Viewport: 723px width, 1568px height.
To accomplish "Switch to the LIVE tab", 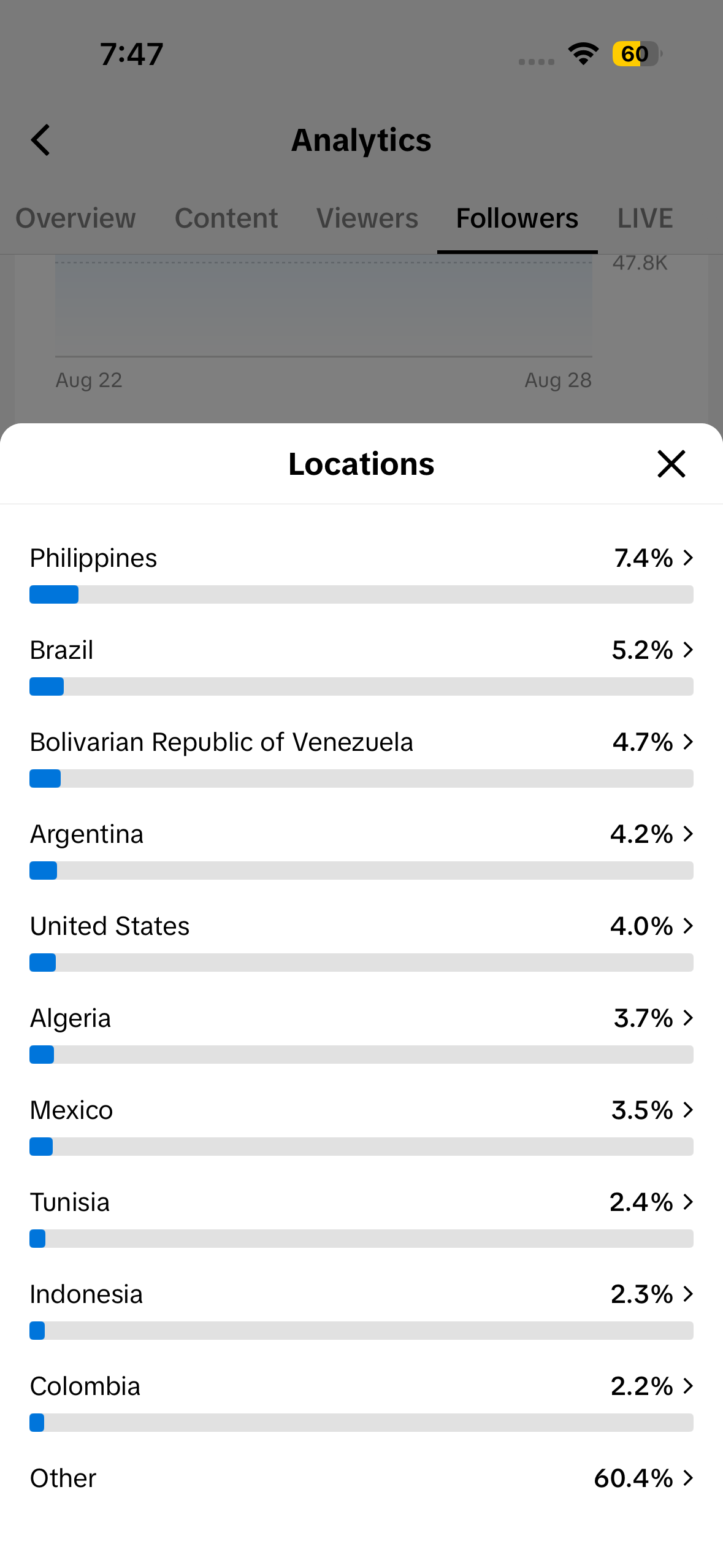I will click(x=645, y=218).
